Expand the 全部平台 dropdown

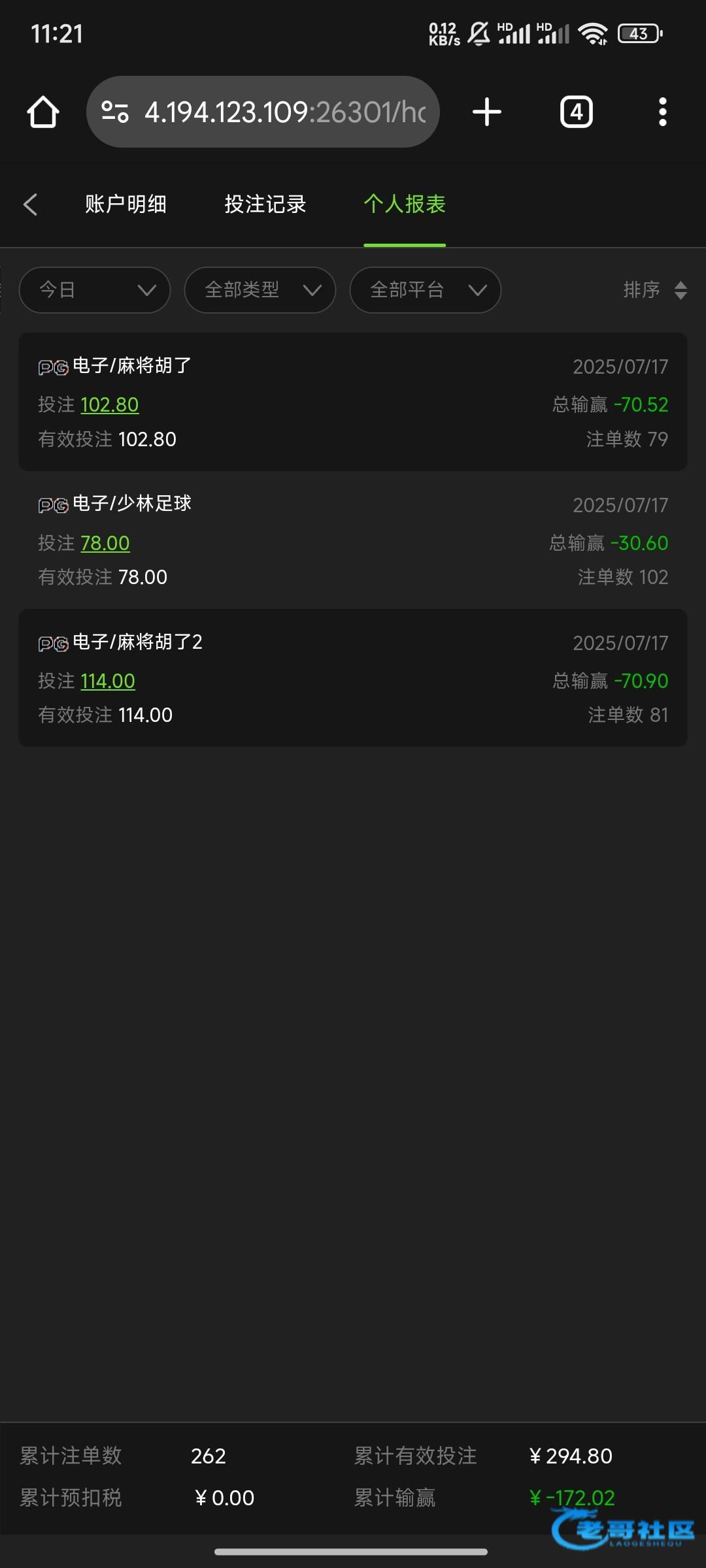(426, 290)
